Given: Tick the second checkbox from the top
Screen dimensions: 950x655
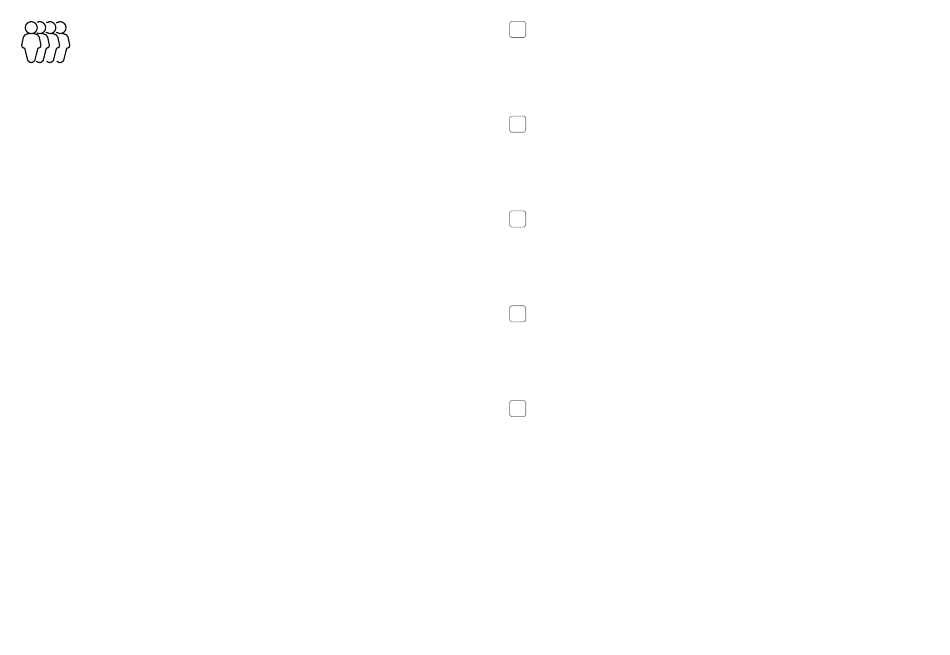Looking at the screenshot, I should point(517,124).
